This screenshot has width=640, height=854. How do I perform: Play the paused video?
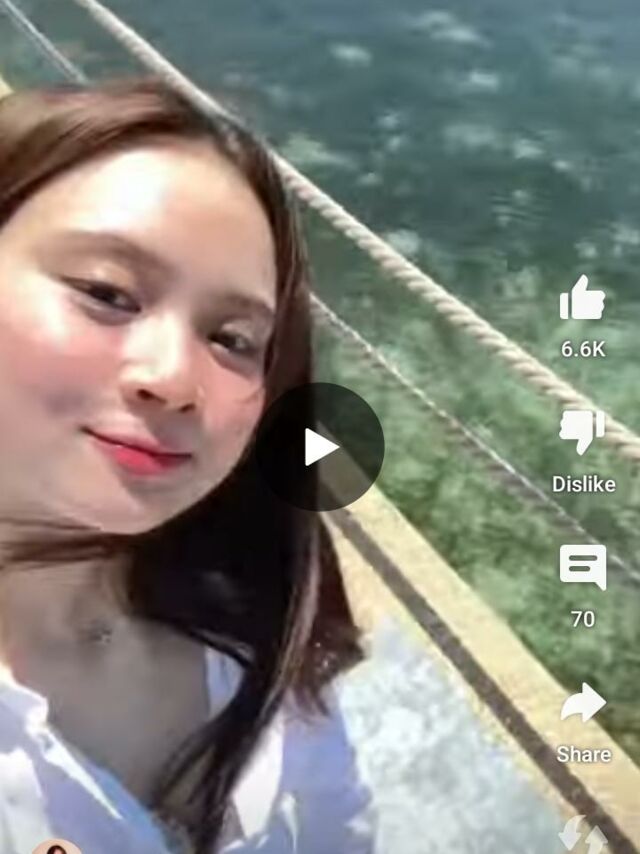point(320,447)
